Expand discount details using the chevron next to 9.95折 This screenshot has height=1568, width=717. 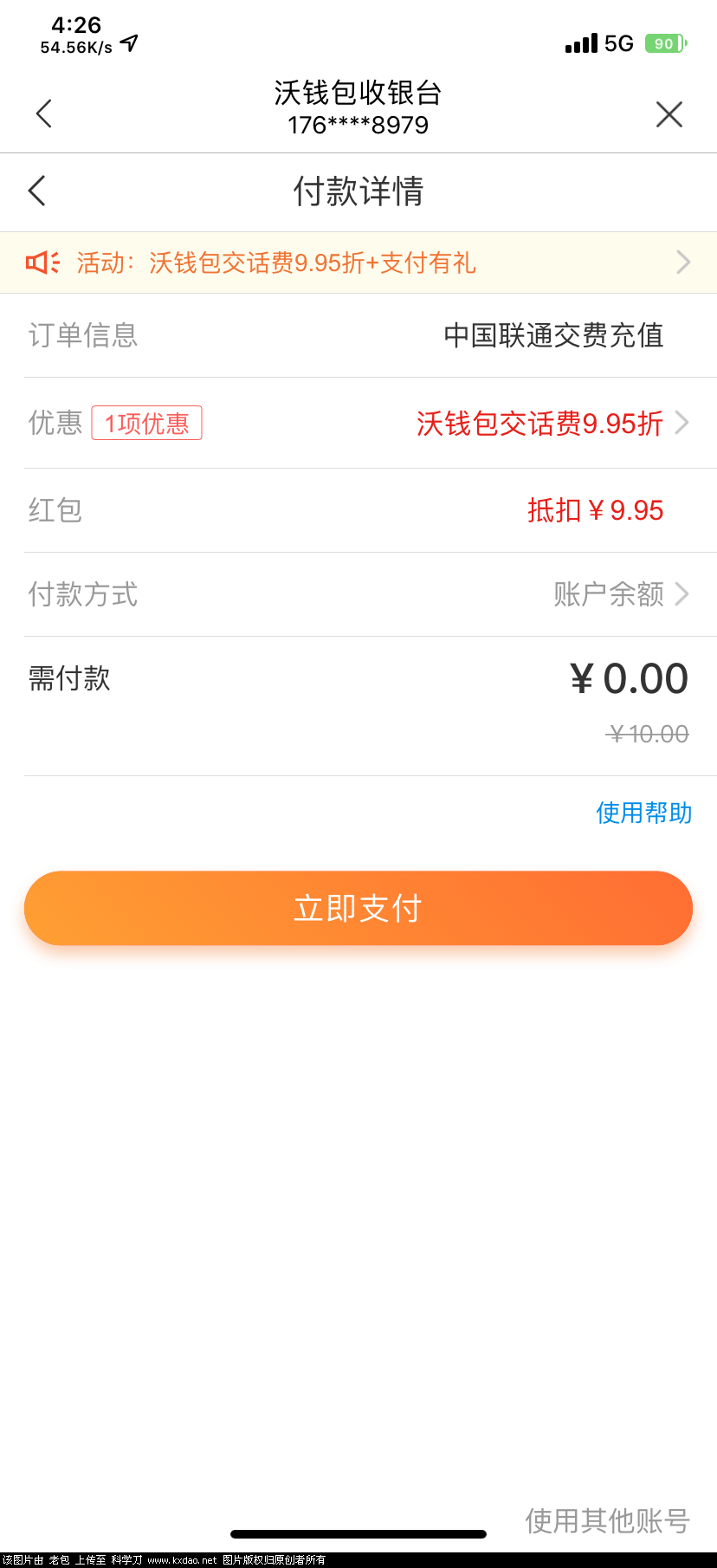683,423
